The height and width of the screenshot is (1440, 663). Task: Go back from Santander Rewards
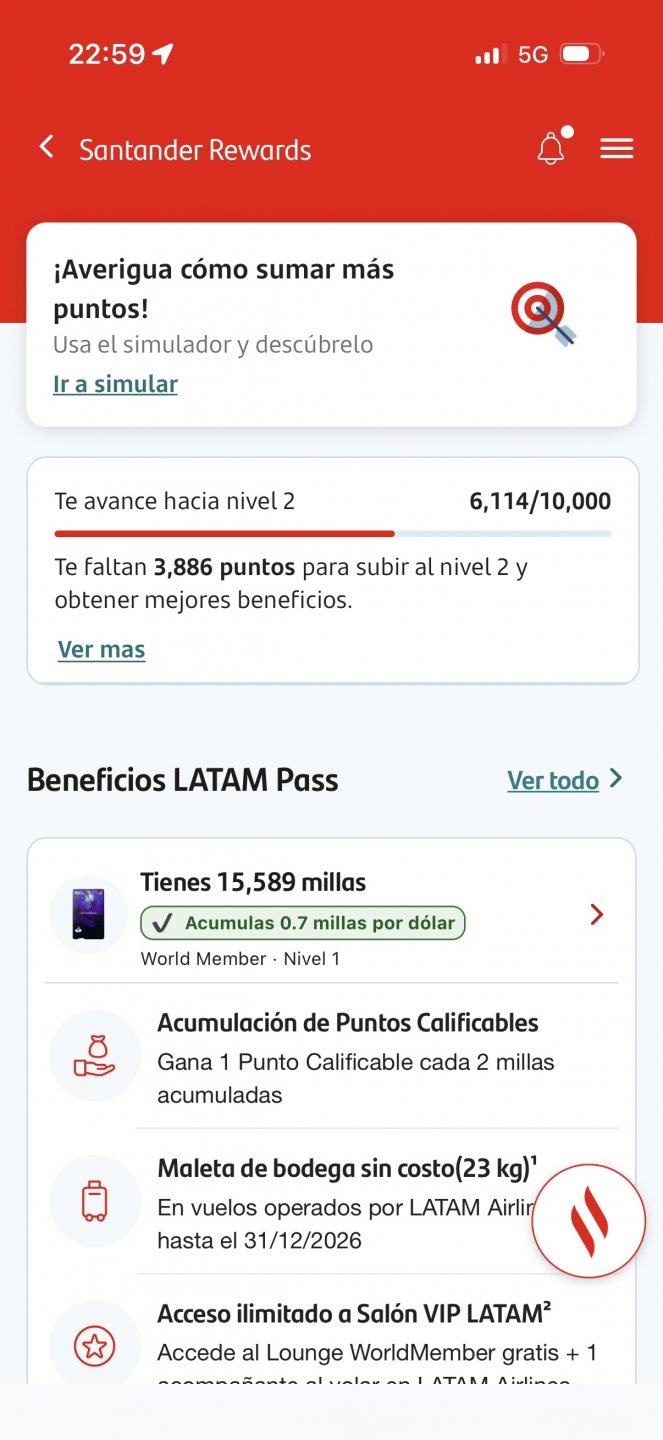point(46,148)
